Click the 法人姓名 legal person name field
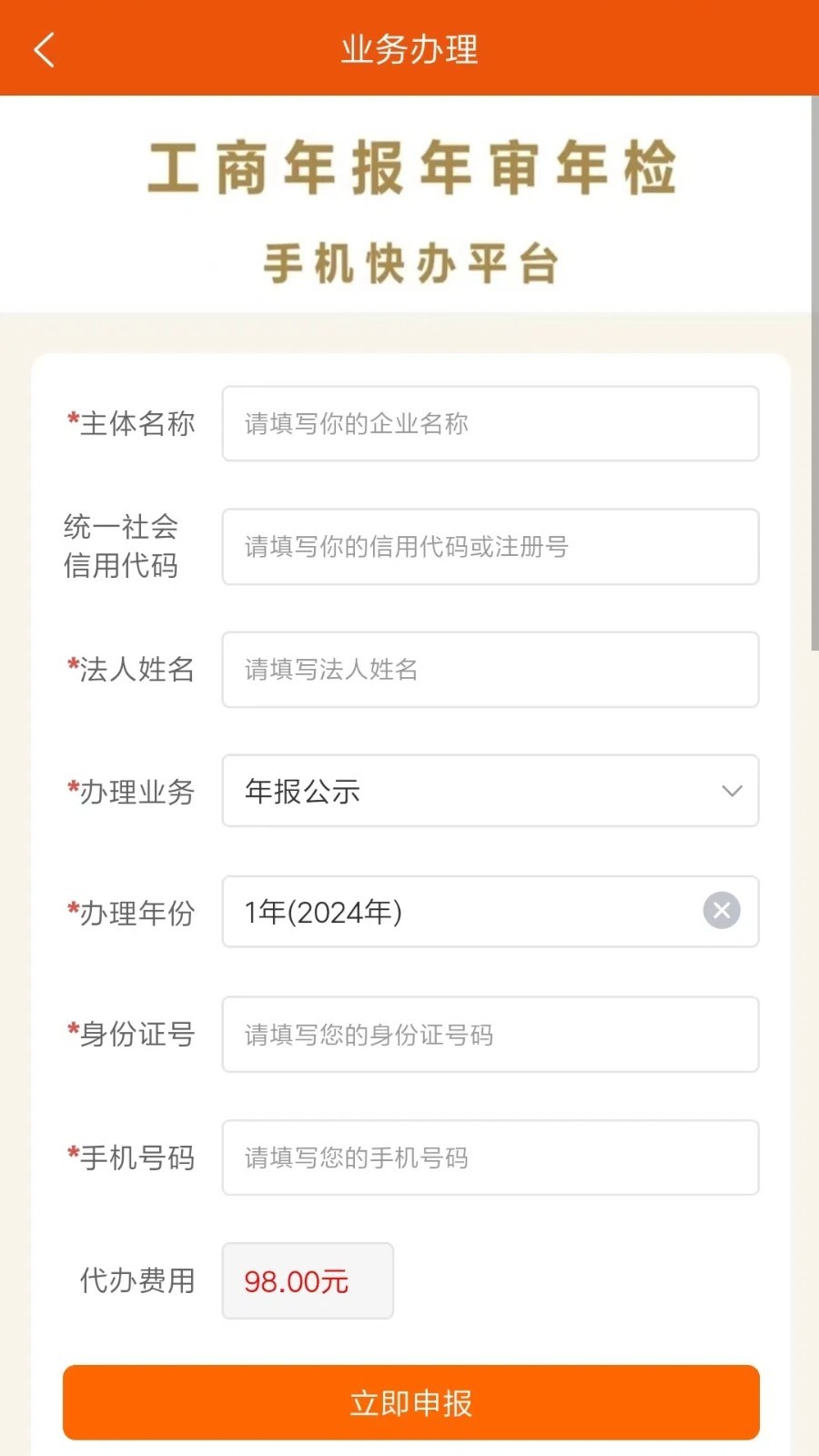The height and width of the screenshot is (1456, 819). (491, 670)
